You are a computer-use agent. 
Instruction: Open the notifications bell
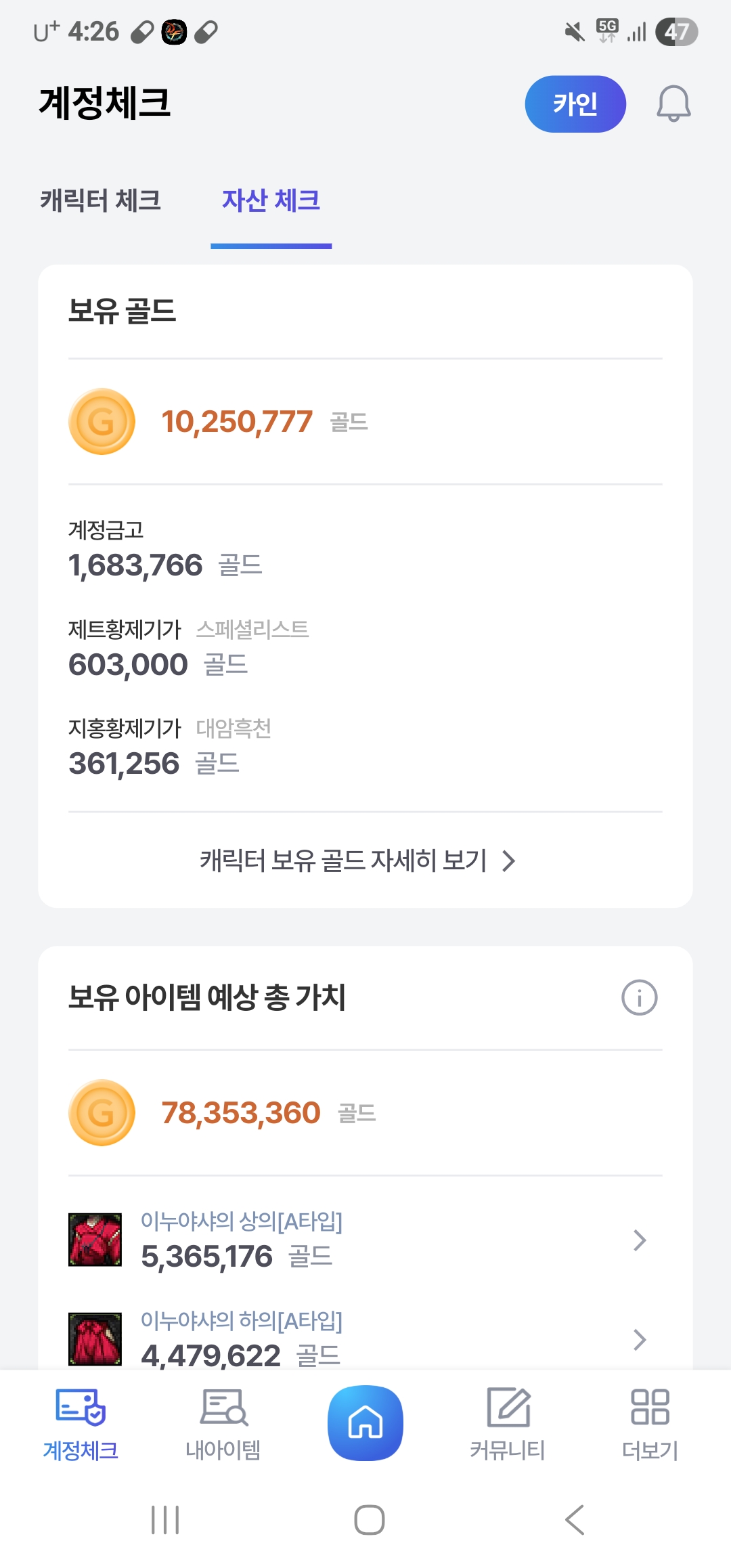pyautogui.click(x=673, y=104)
